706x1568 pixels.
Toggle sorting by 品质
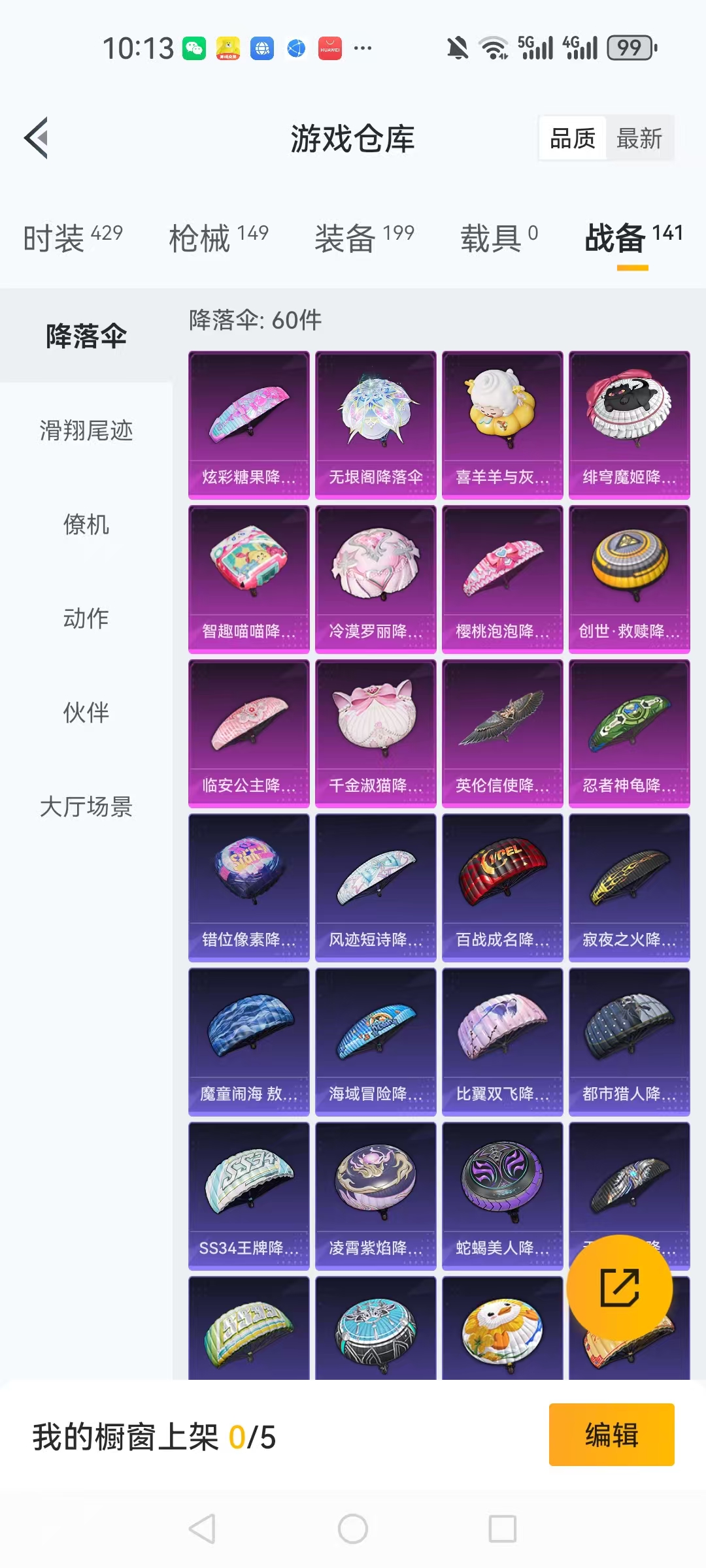tap(571, 138)
